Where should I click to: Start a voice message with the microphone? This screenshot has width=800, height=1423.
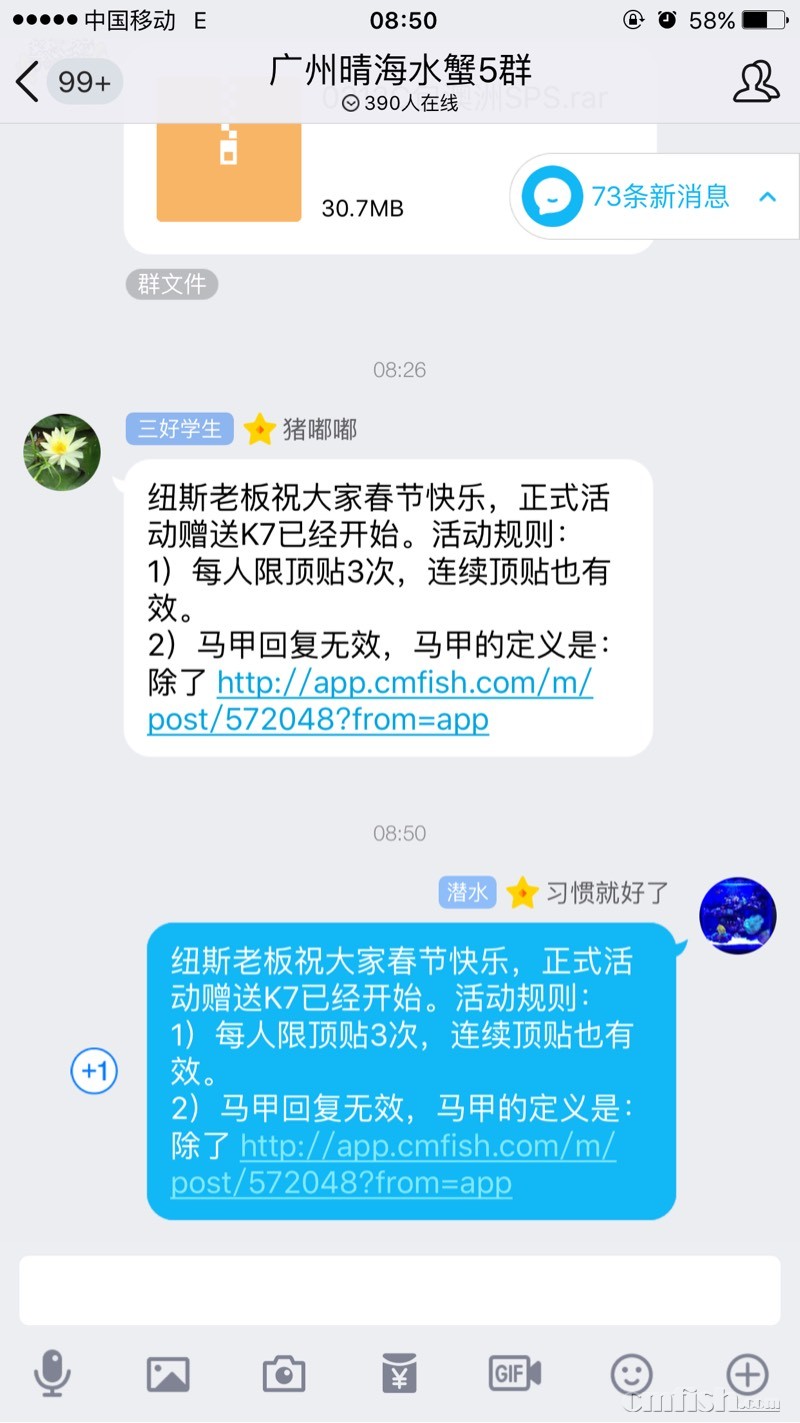52,1374
